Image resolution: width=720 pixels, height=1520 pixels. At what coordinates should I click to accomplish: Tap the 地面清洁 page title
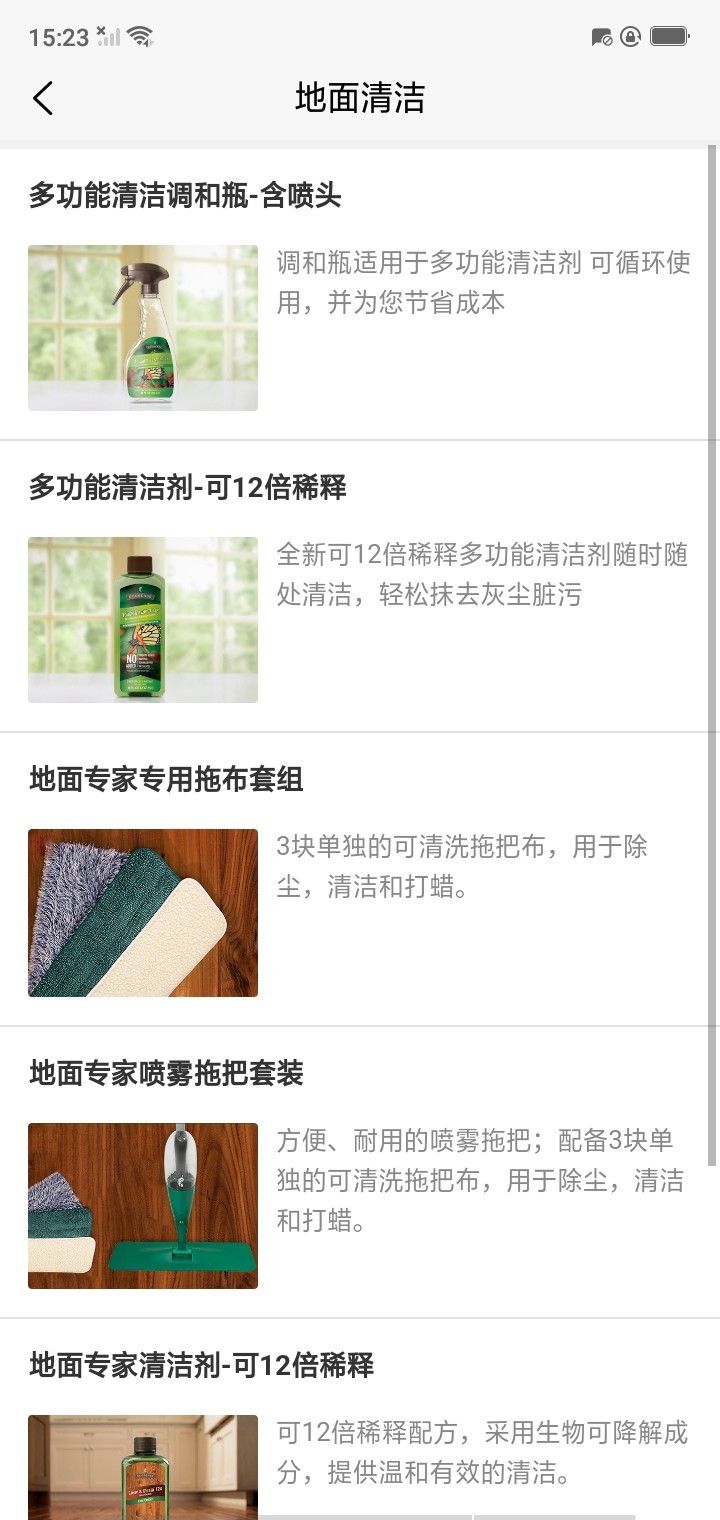[360, 98]
